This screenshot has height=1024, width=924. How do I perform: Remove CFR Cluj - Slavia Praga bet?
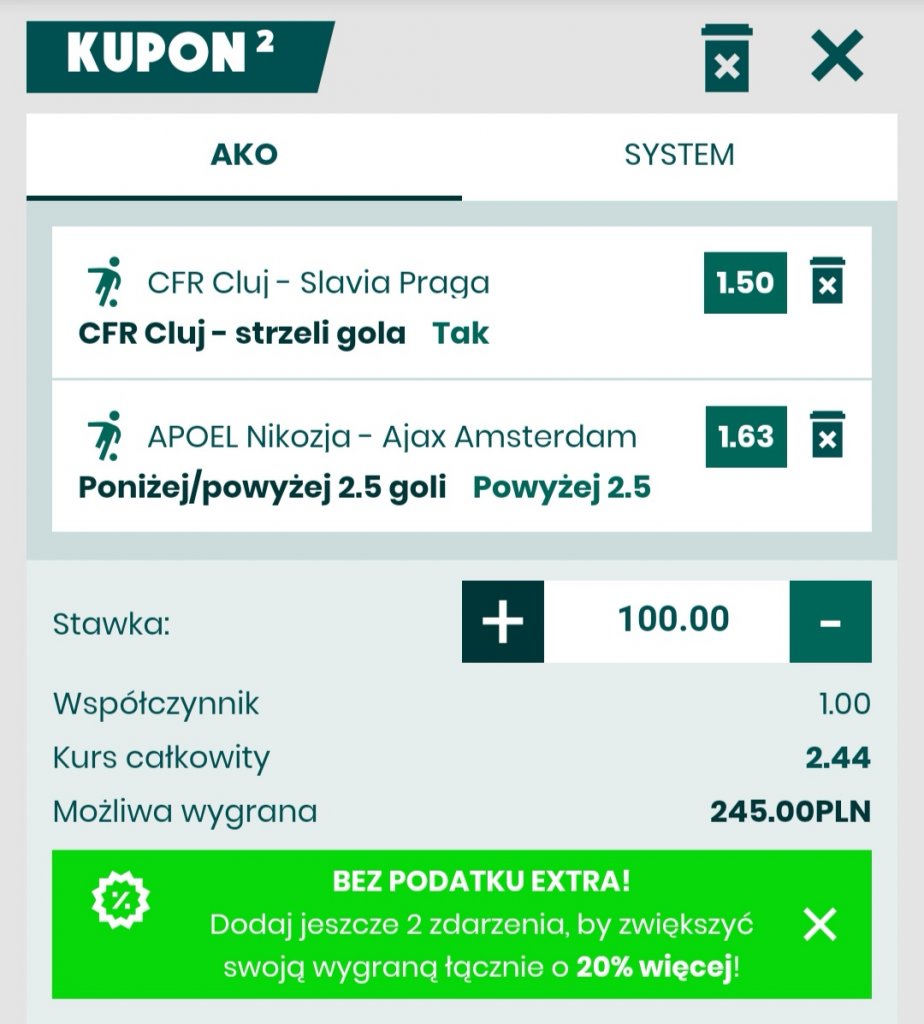(x=827, y=281)
